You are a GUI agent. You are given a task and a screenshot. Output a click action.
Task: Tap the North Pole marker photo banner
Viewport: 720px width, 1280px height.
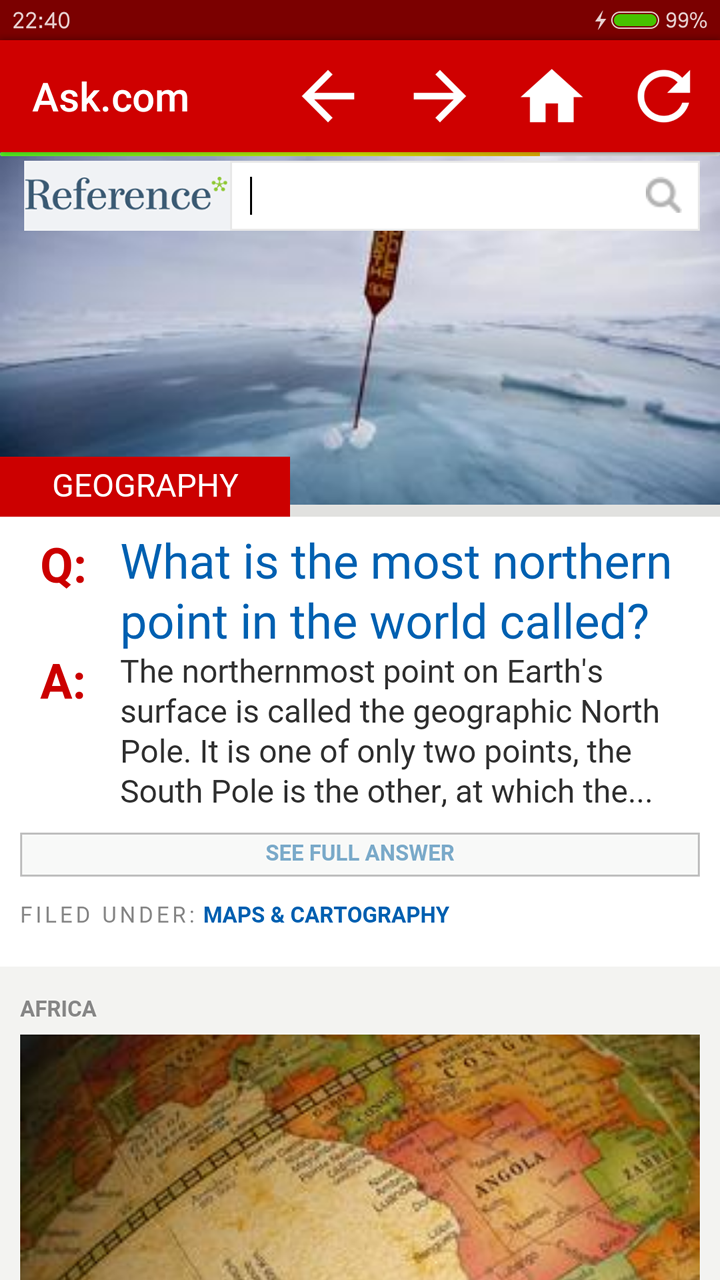pyautogui.click(x=360, y=345)
